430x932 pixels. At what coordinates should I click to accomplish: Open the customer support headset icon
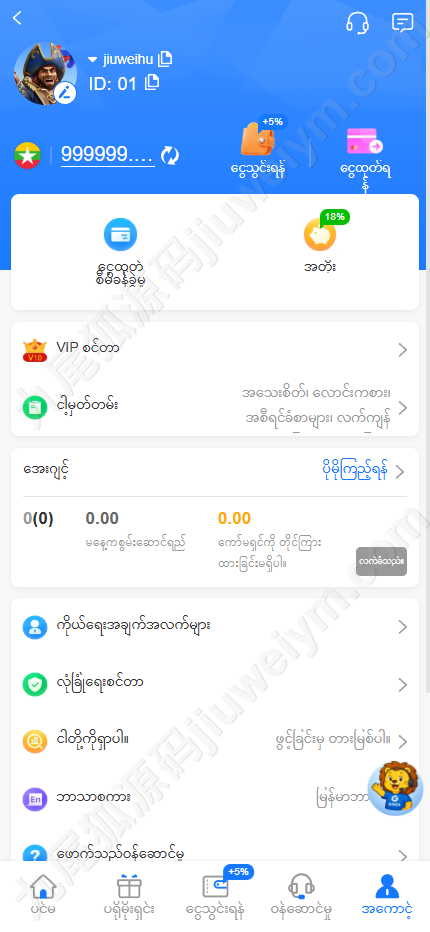(357, 23)
